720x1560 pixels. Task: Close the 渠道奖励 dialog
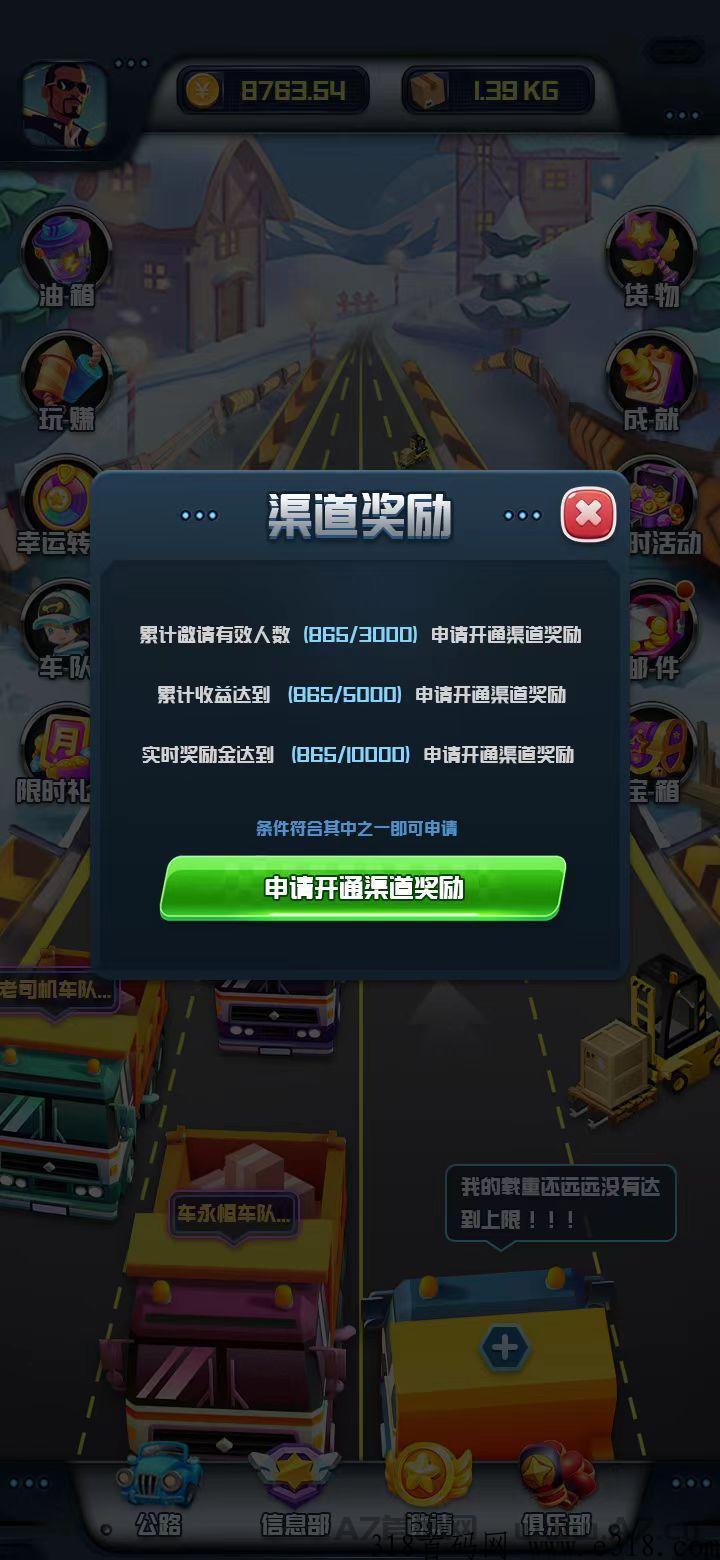[x=589, y=514]
